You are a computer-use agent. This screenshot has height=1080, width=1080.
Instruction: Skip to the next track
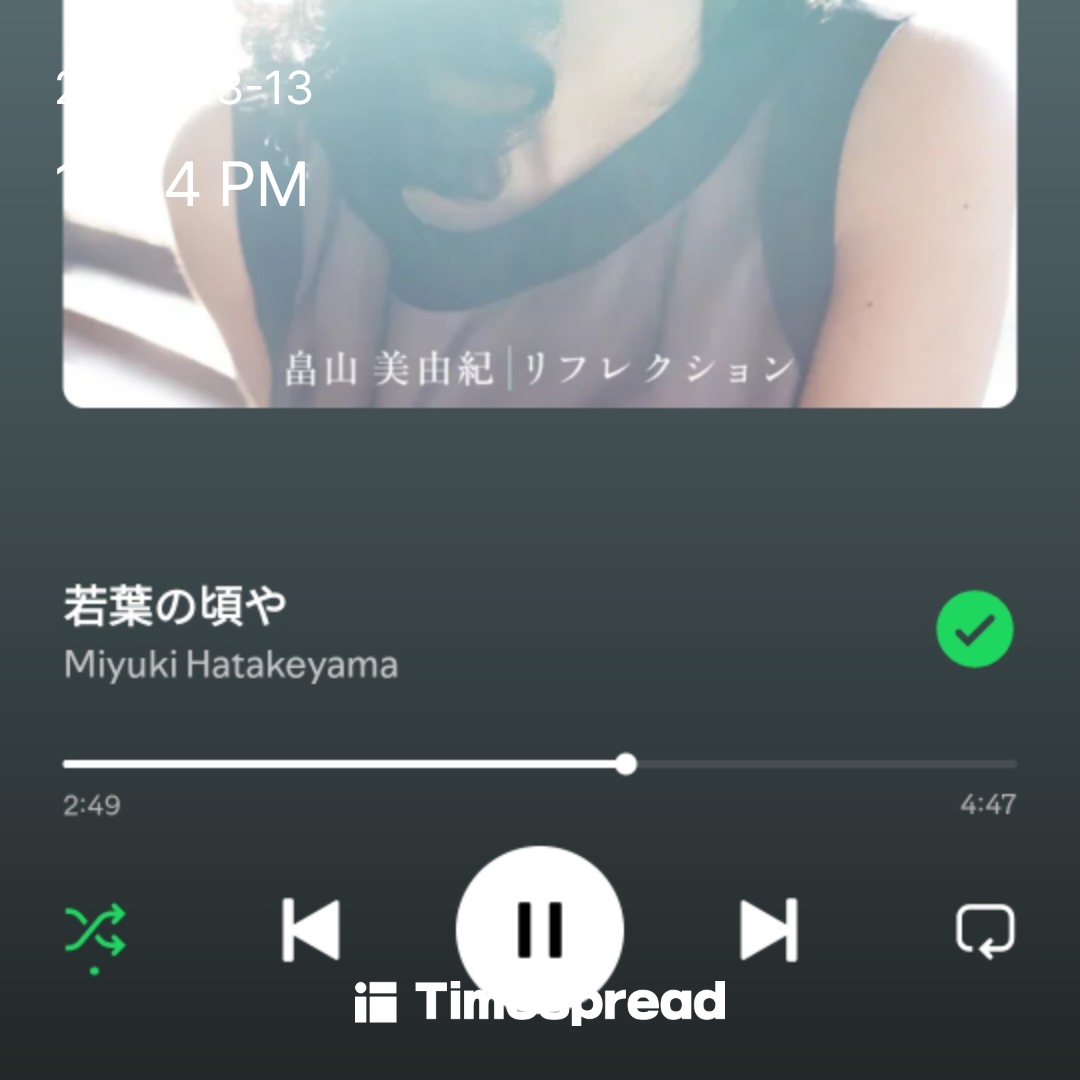click(x=768, y=930)
